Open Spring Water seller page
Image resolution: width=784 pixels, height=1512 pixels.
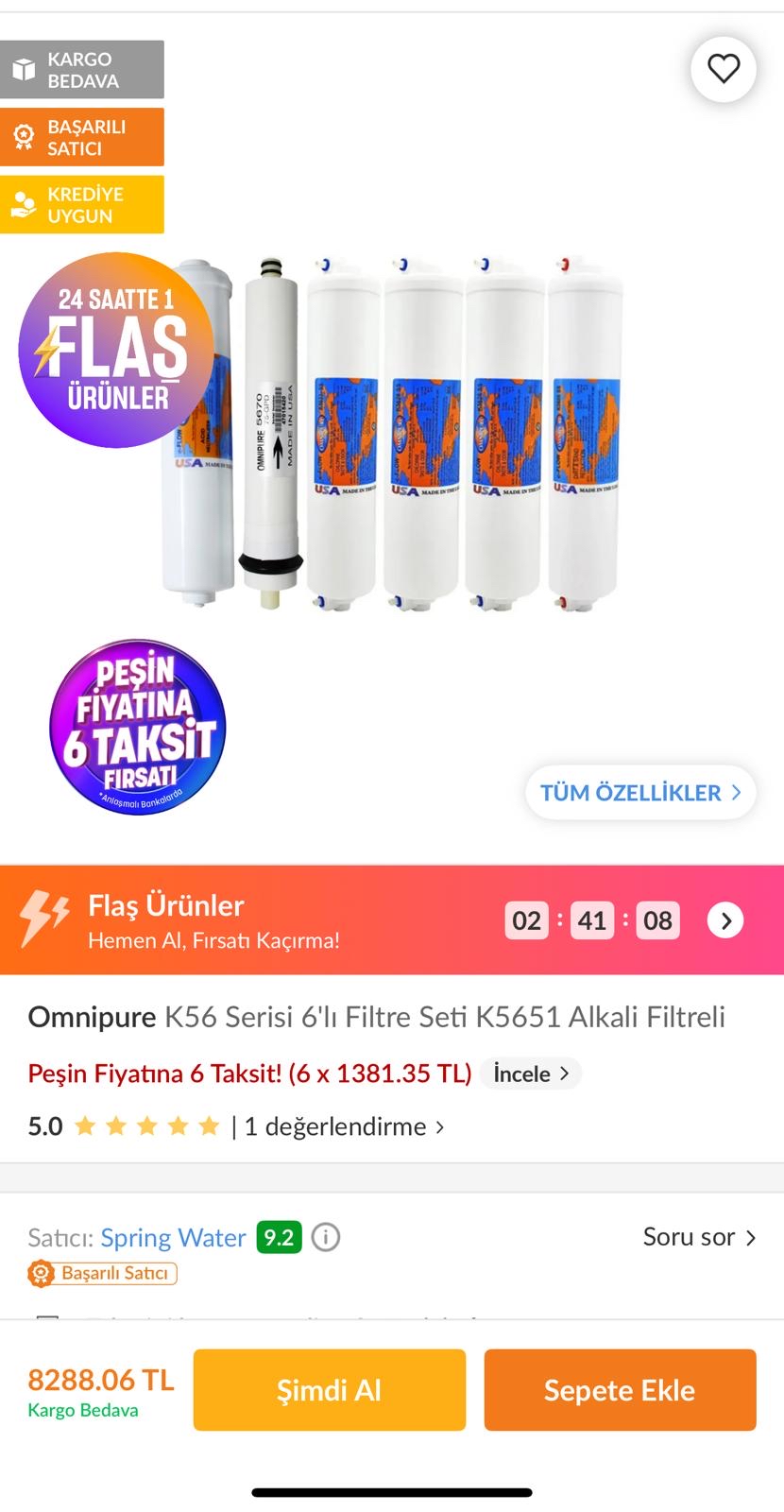coord(173,1237)
